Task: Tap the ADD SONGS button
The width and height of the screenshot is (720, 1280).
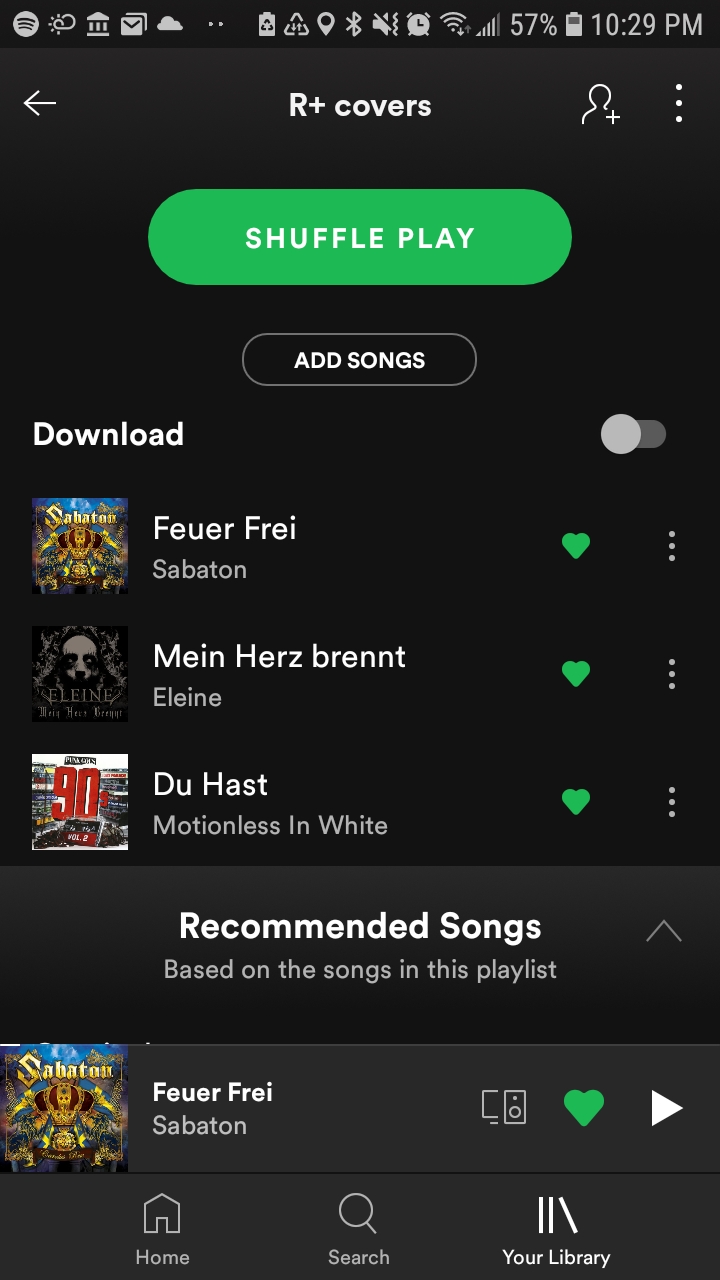Action: pyautogui.click(x=359, y=360)
